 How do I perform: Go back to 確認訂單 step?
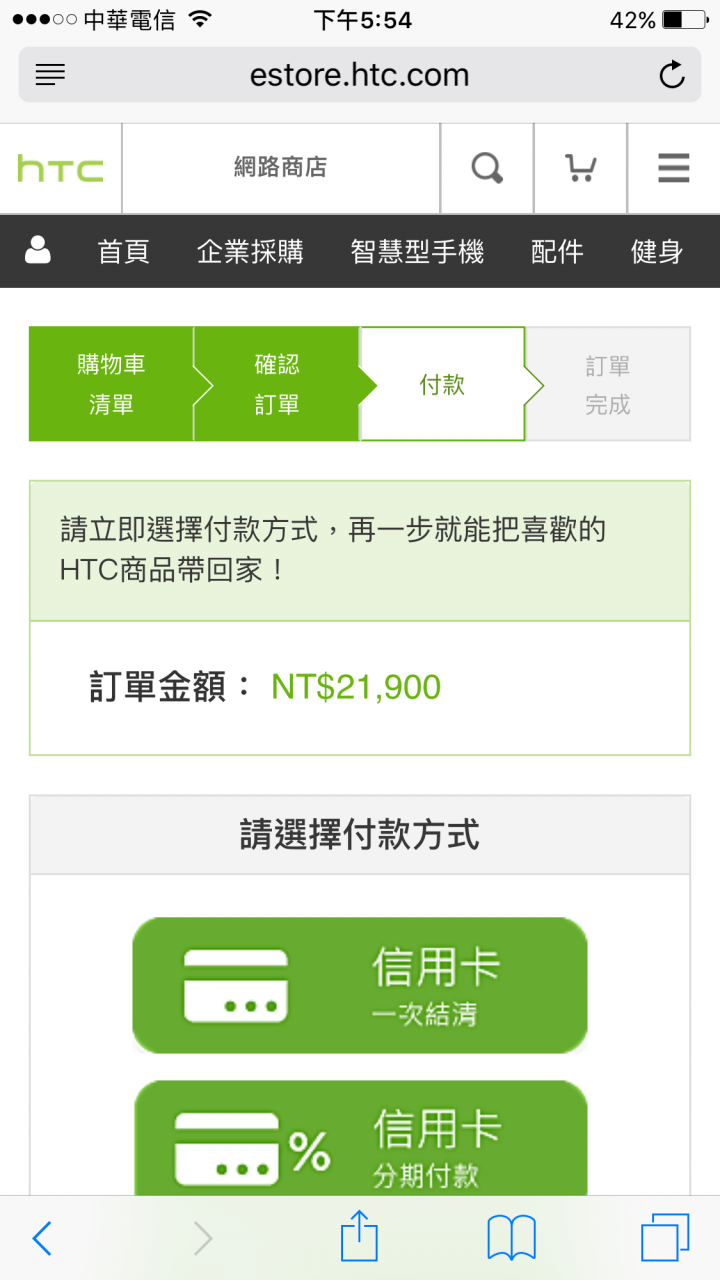(276, 384)
